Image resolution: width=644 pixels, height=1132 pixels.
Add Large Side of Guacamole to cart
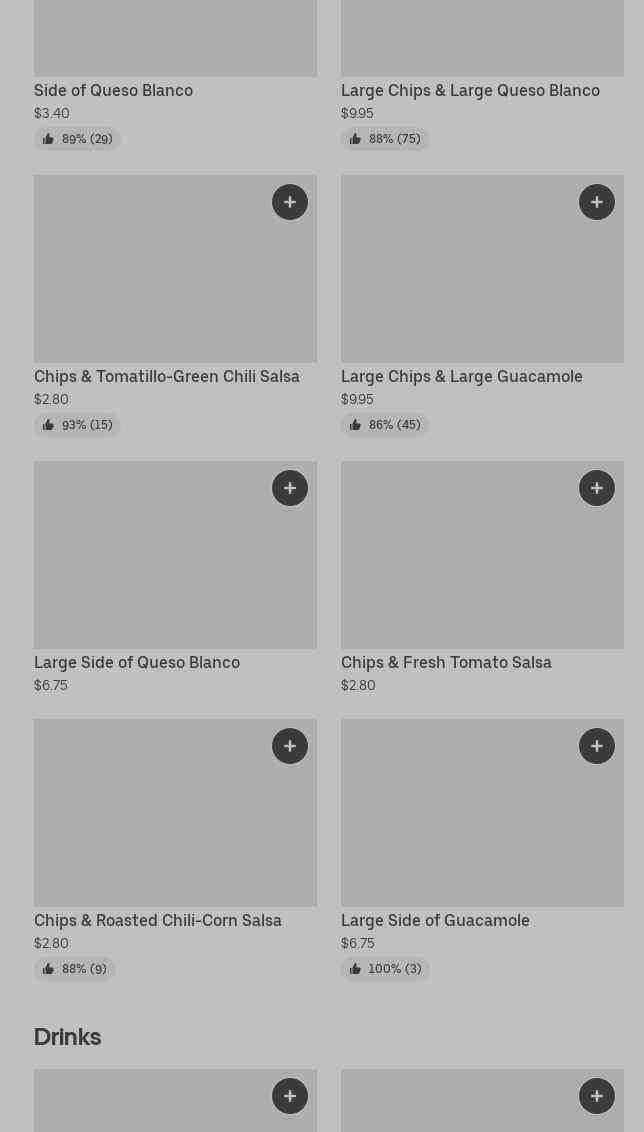point(596,746)
